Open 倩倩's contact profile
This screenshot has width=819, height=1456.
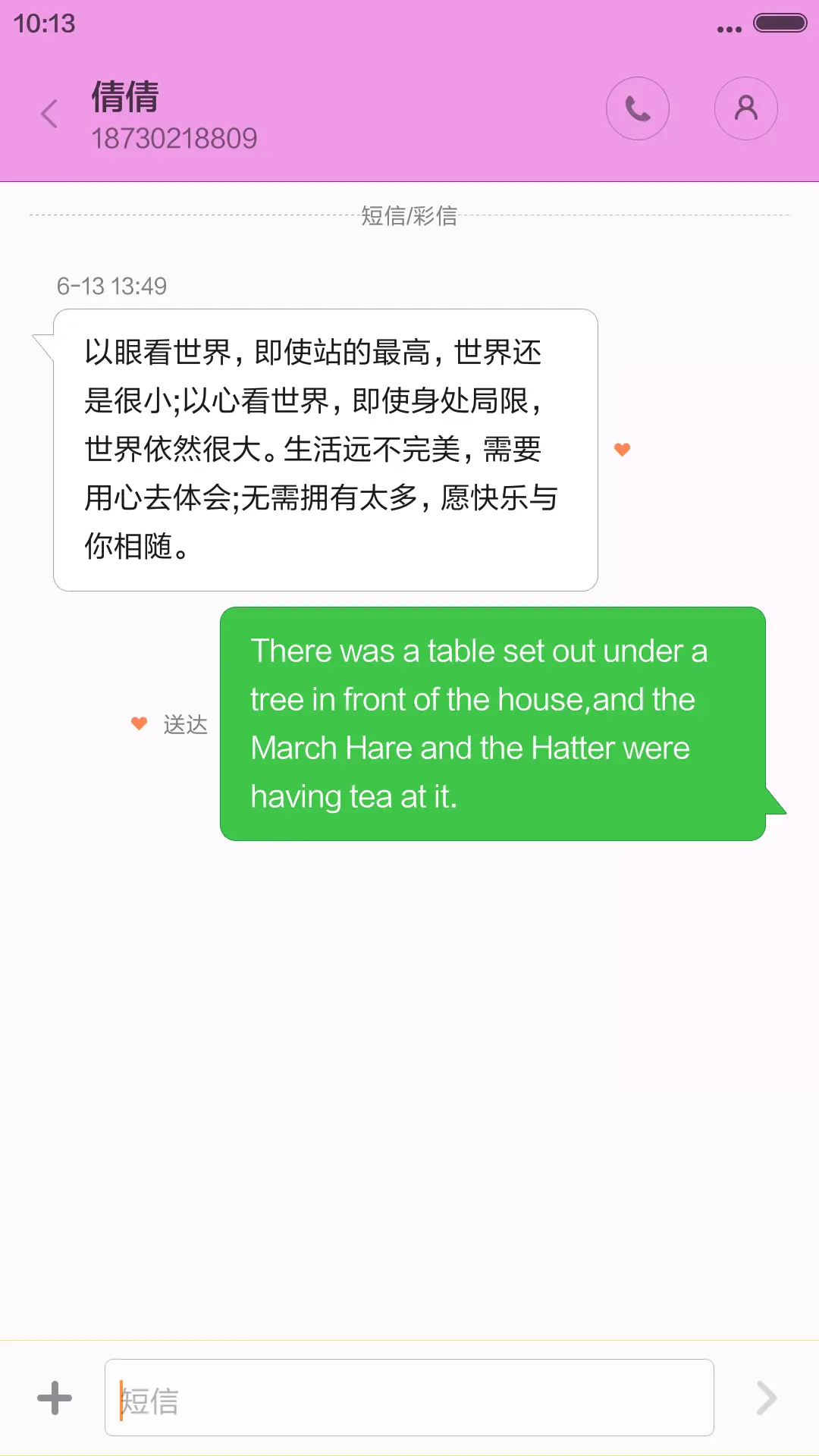[x=746, y=109]
